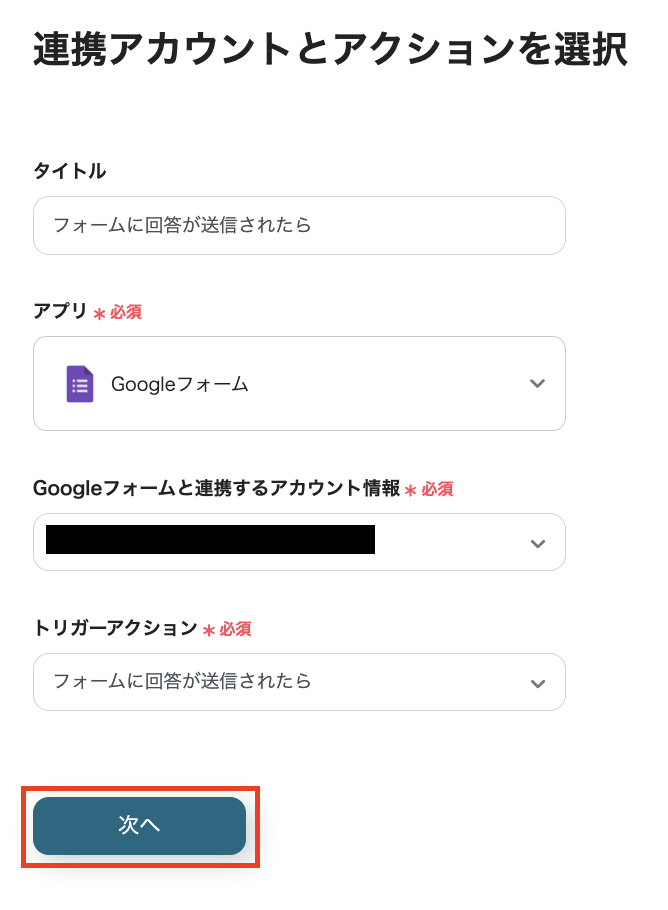The image size is (668, 910).
Task: Open the アプリ dropdown showing Googleフォーム
Action: point(298,384)
